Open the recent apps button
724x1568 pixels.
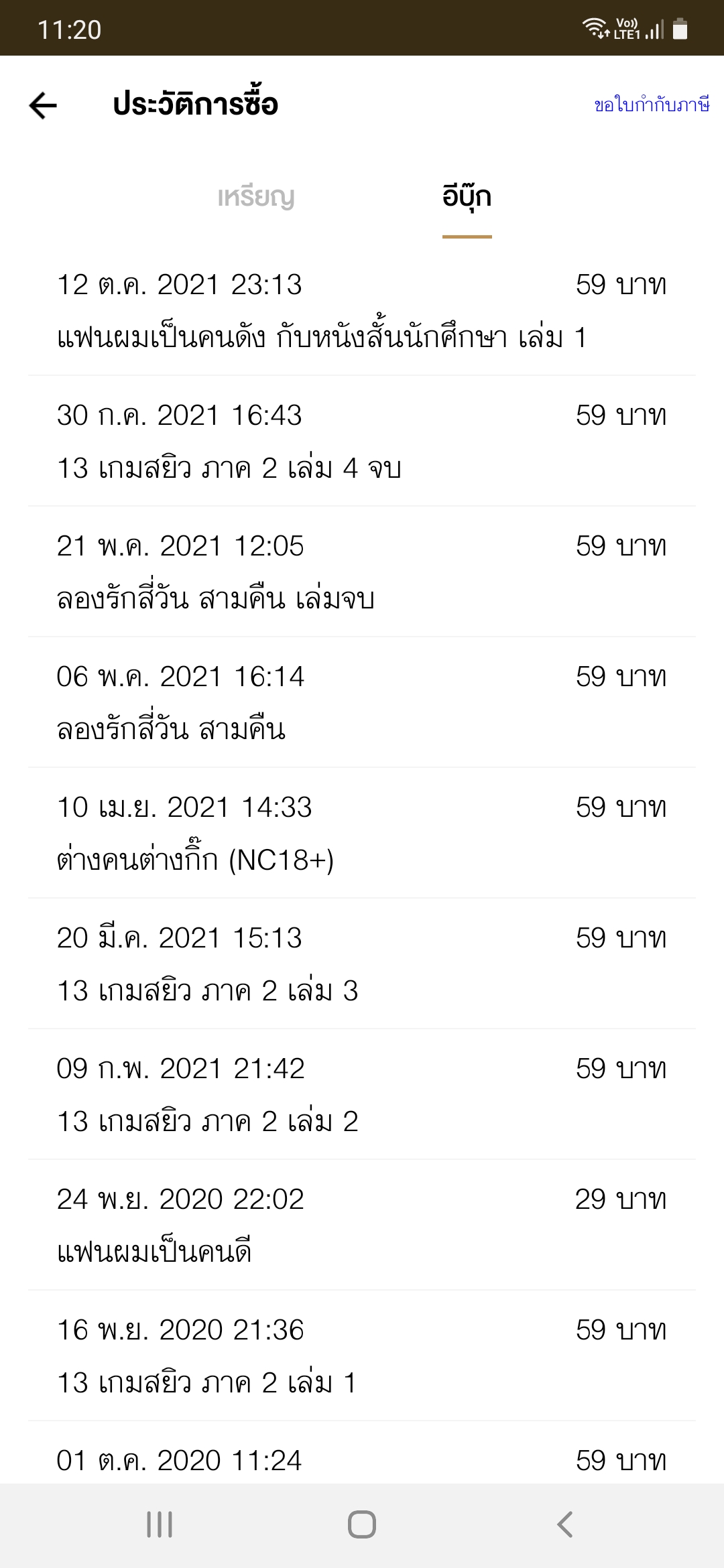(x=160, y=1524)
